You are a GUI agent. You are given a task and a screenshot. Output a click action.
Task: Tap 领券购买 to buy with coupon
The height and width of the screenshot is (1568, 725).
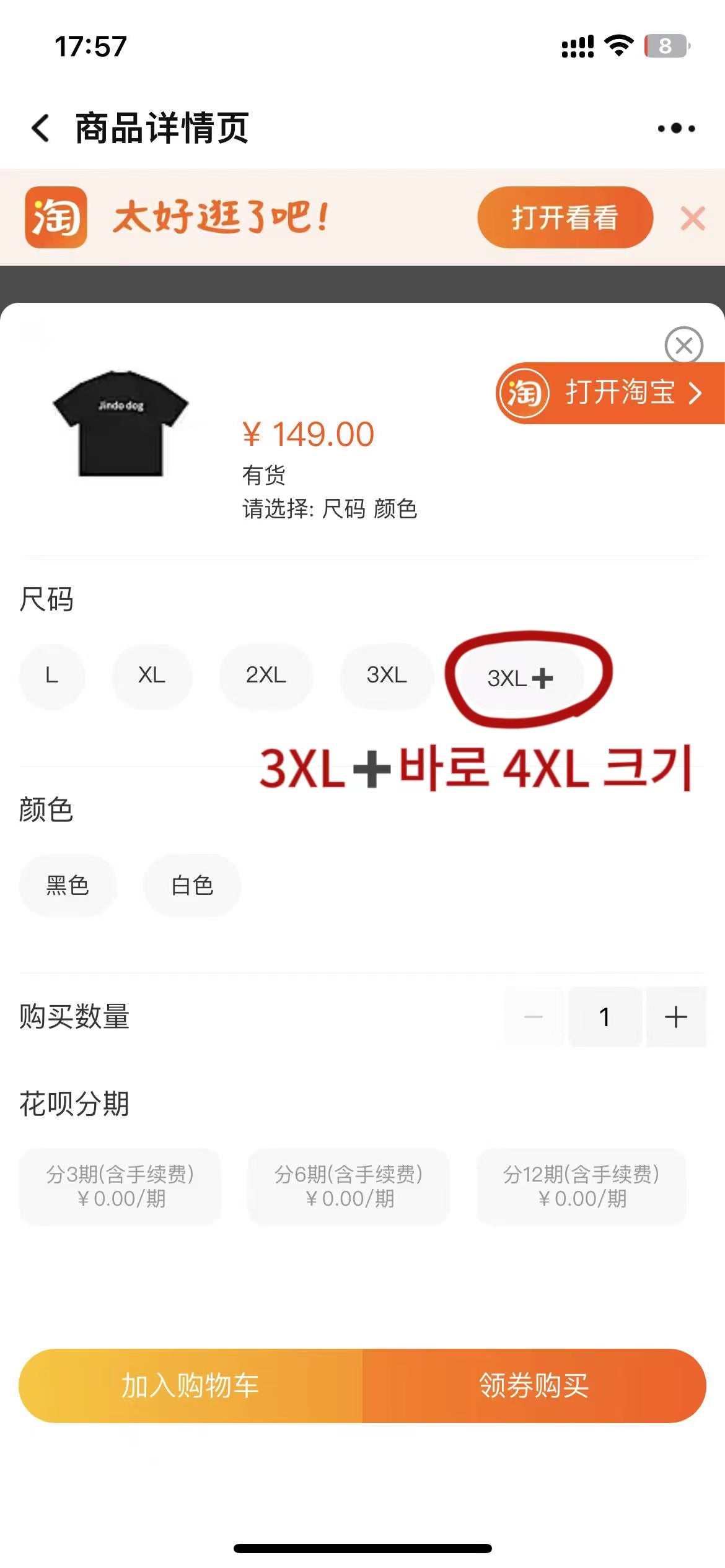point(534,1385)
